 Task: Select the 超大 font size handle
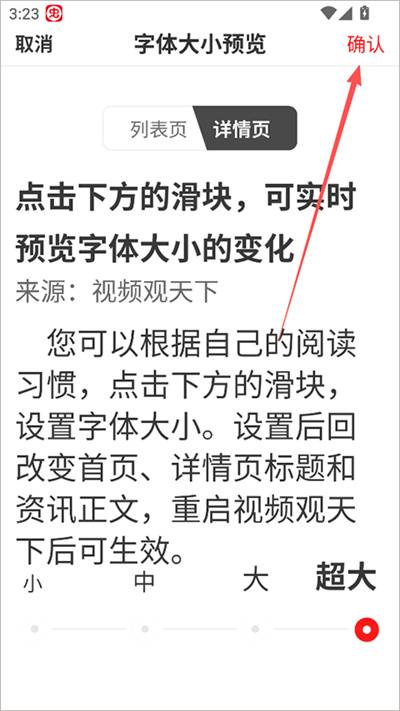[366, 629]
